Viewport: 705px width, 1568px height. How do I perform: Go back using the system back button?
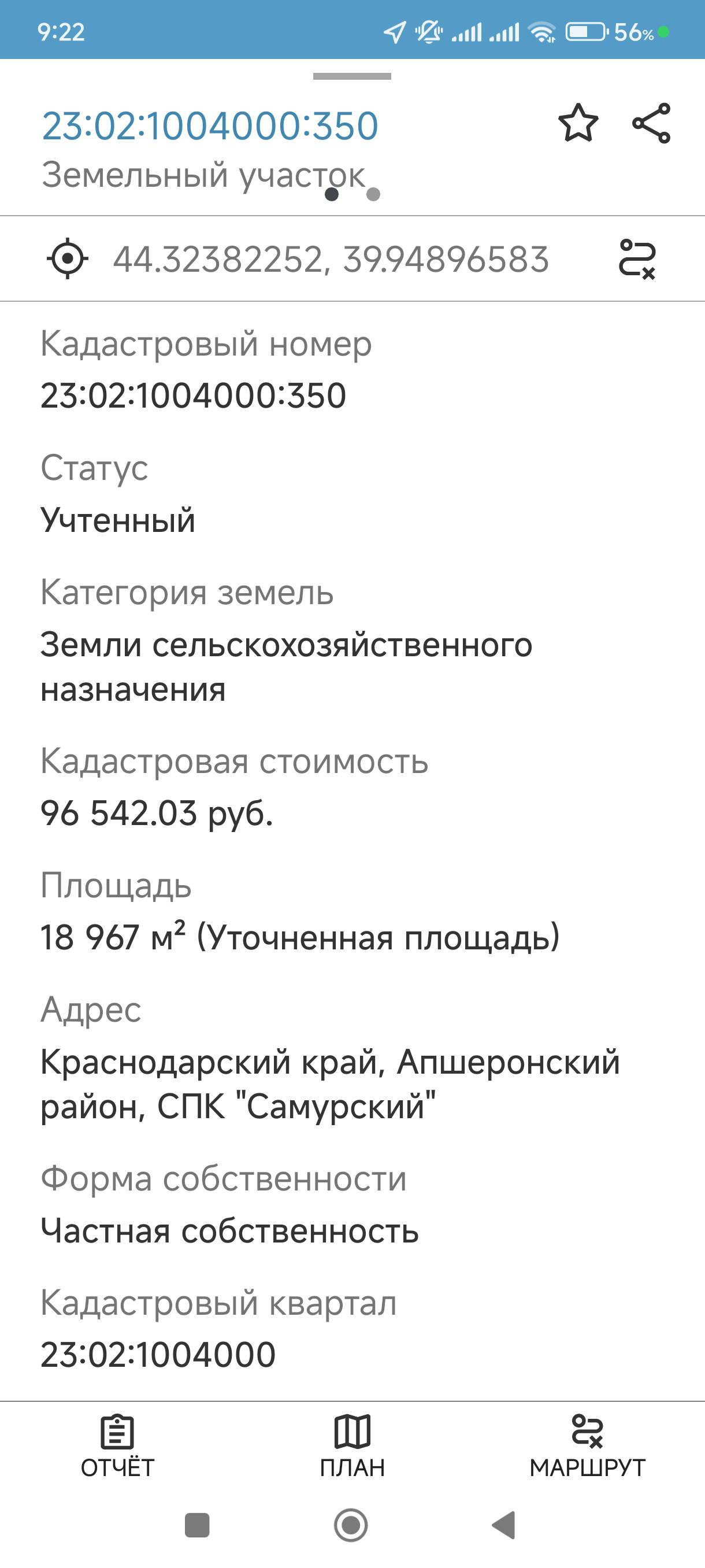[504, 1525]
